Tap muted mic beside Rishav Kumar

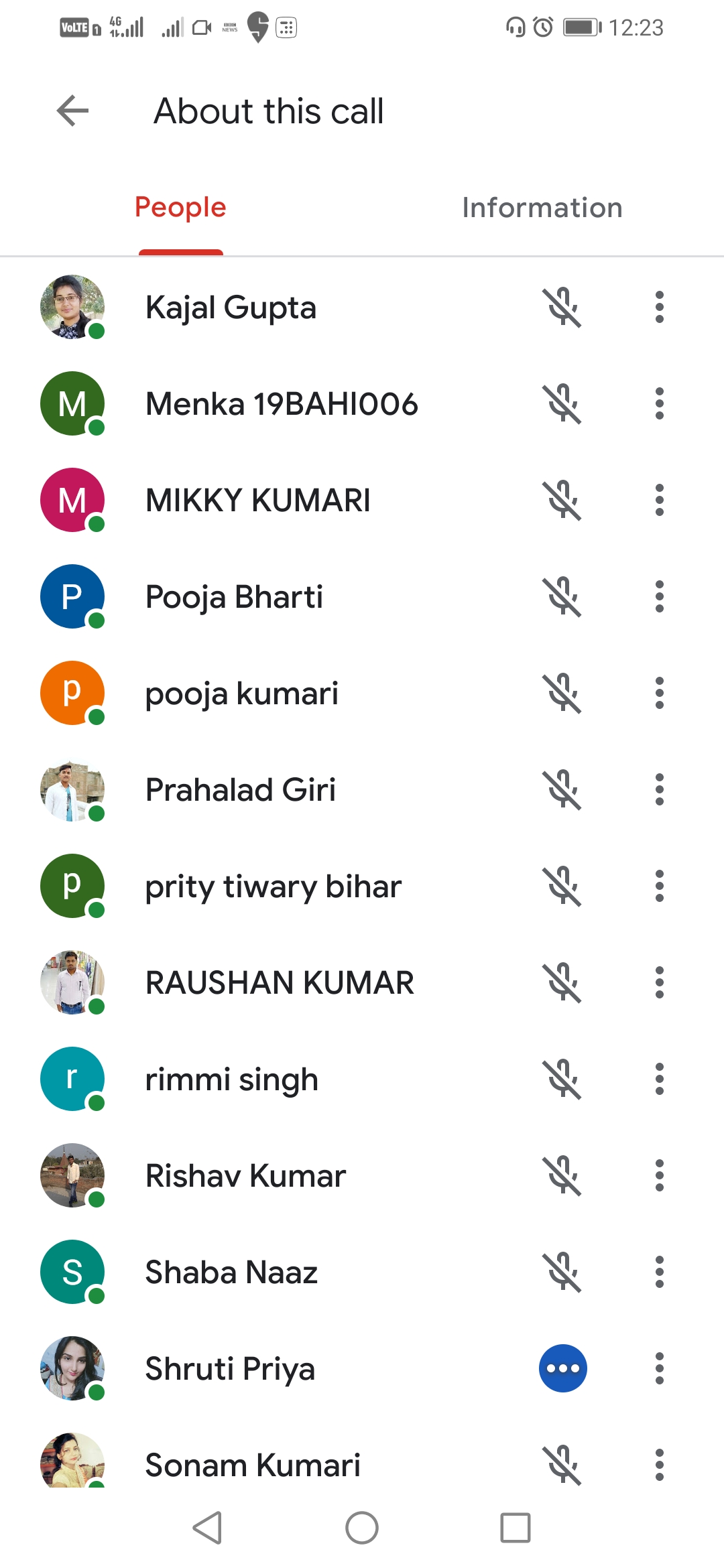pos(562,1176)
